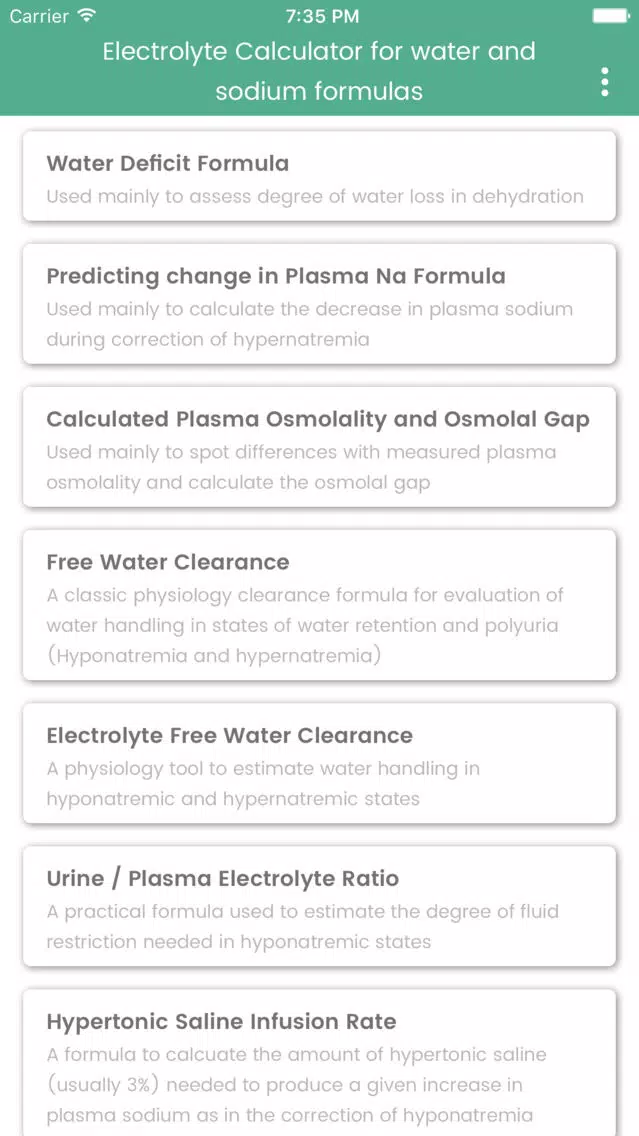Open the Water Deficit Formula card
The width and height of the screenshot is (639, 1136).
[320, 175]
